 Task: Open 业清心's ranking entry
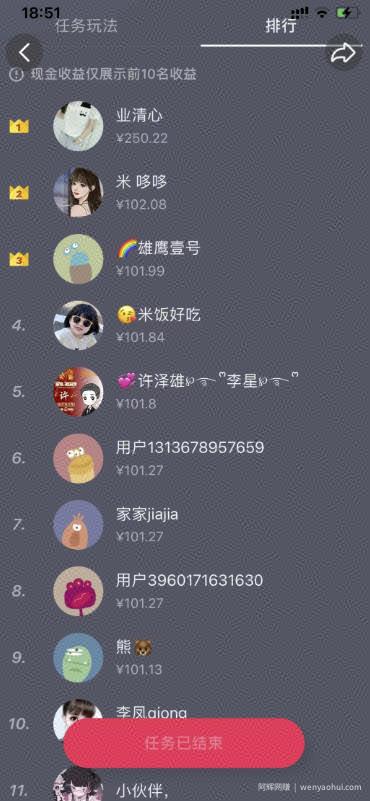[x=185, y=126]
